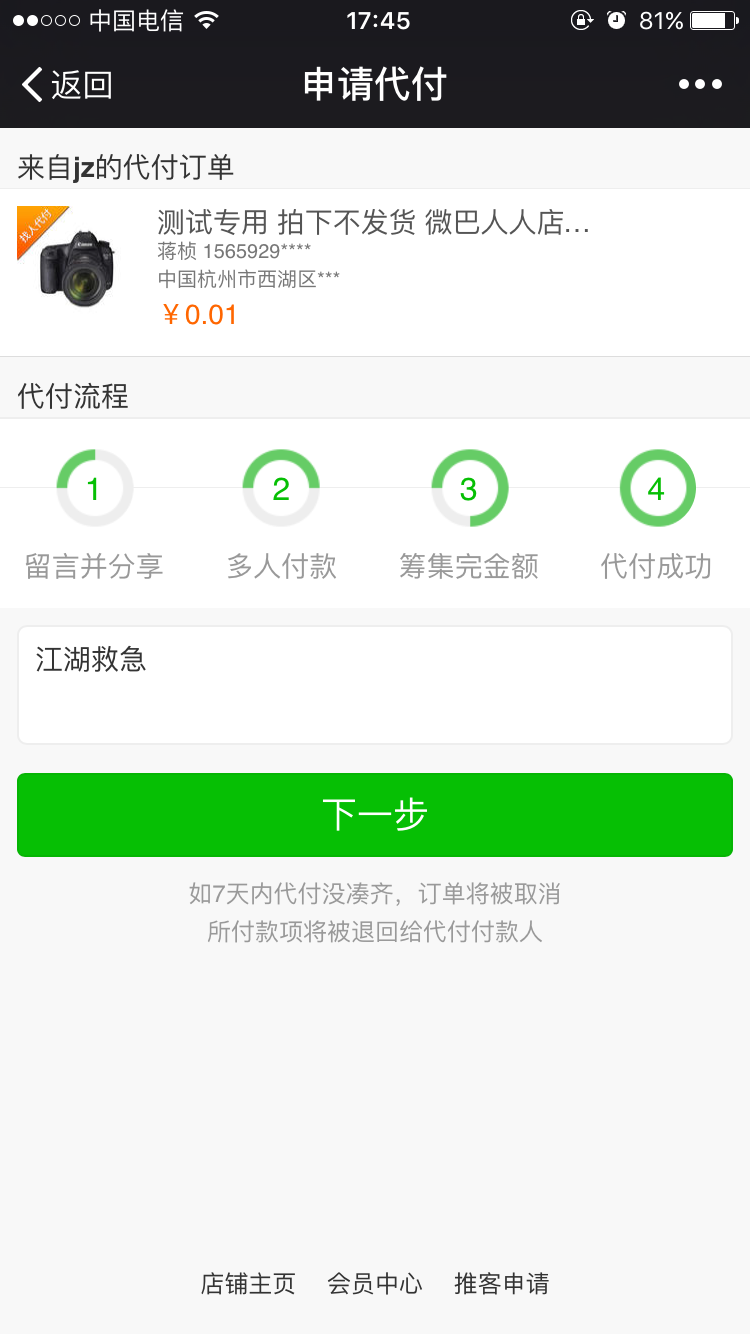Tap step 1 circle 留言并分享
Image resolution: width=750 pixels, height=1334 pixels.
click(x=94, y=488)
